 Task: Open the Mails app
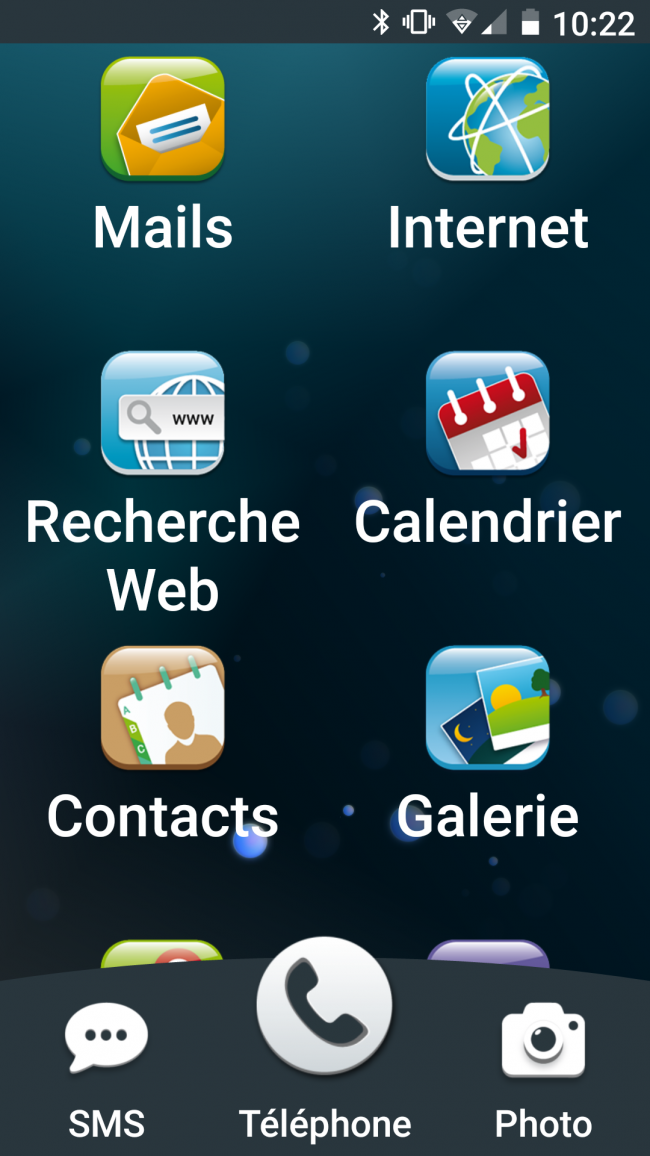(163, 119)
